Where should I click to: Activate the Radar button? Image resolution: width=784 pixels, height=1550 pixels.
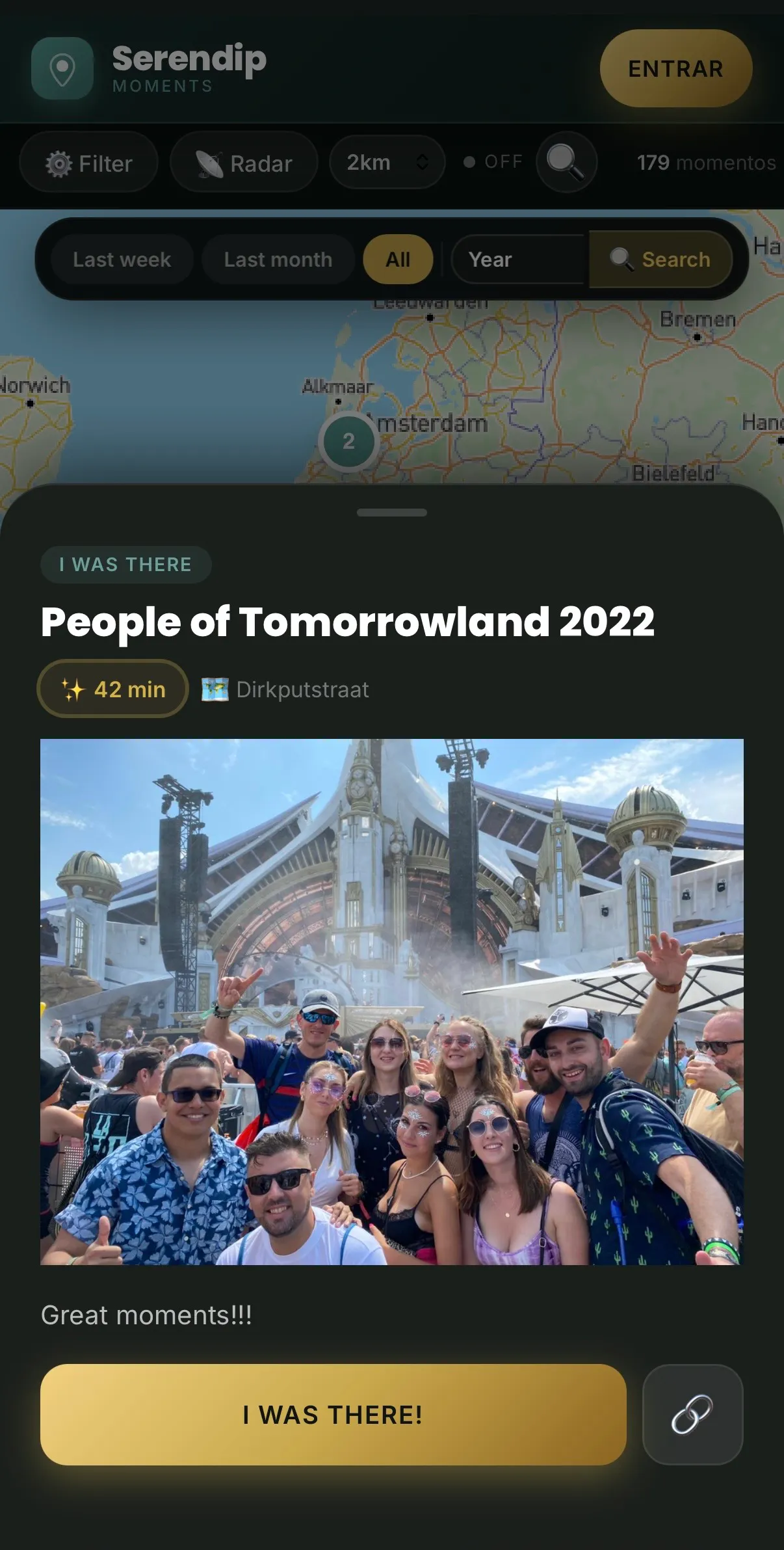click(244, 163)
